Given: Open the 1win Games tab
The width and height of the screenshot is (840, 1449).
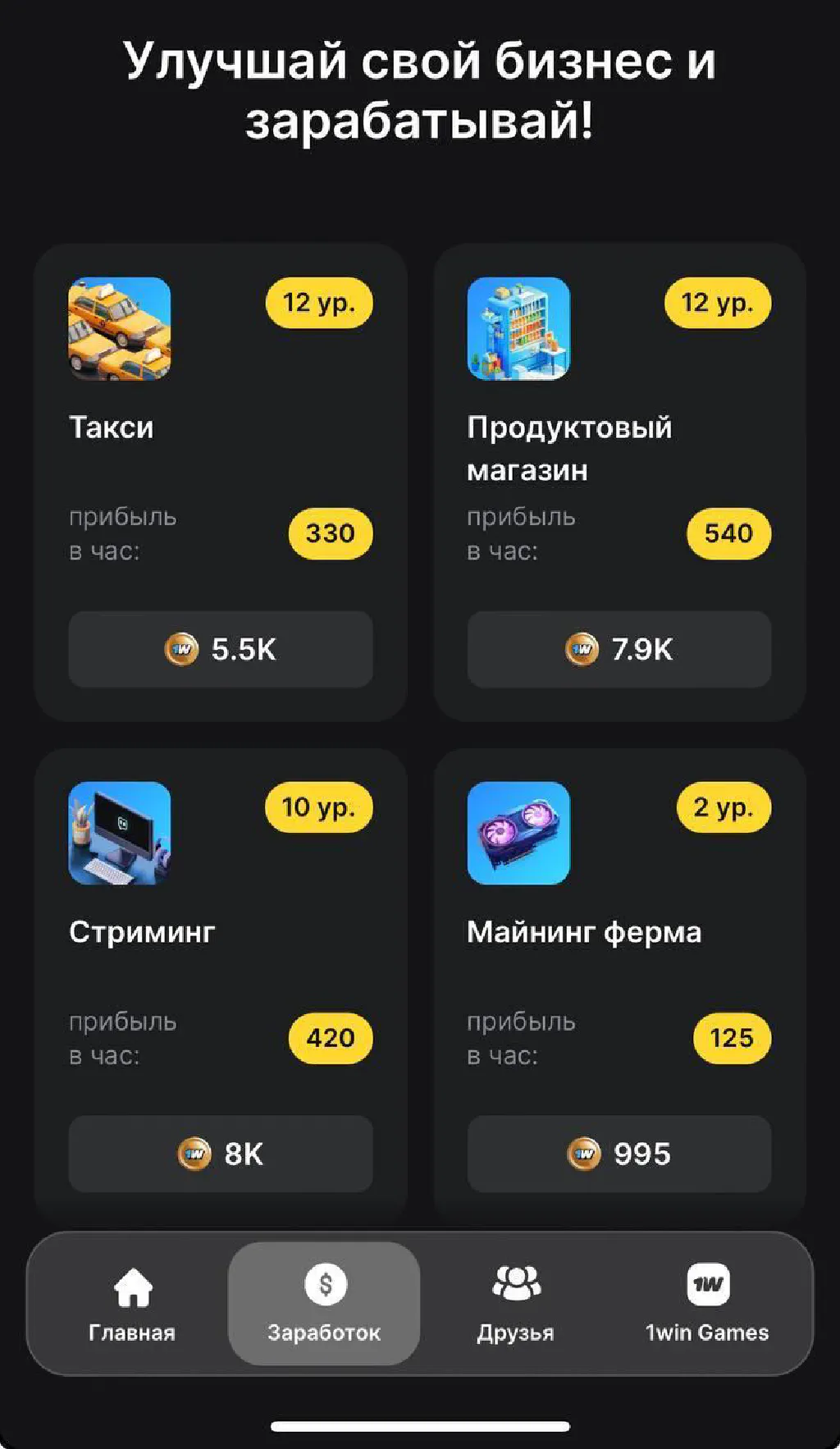Looking at the screenshot, I should point(707,1303).
